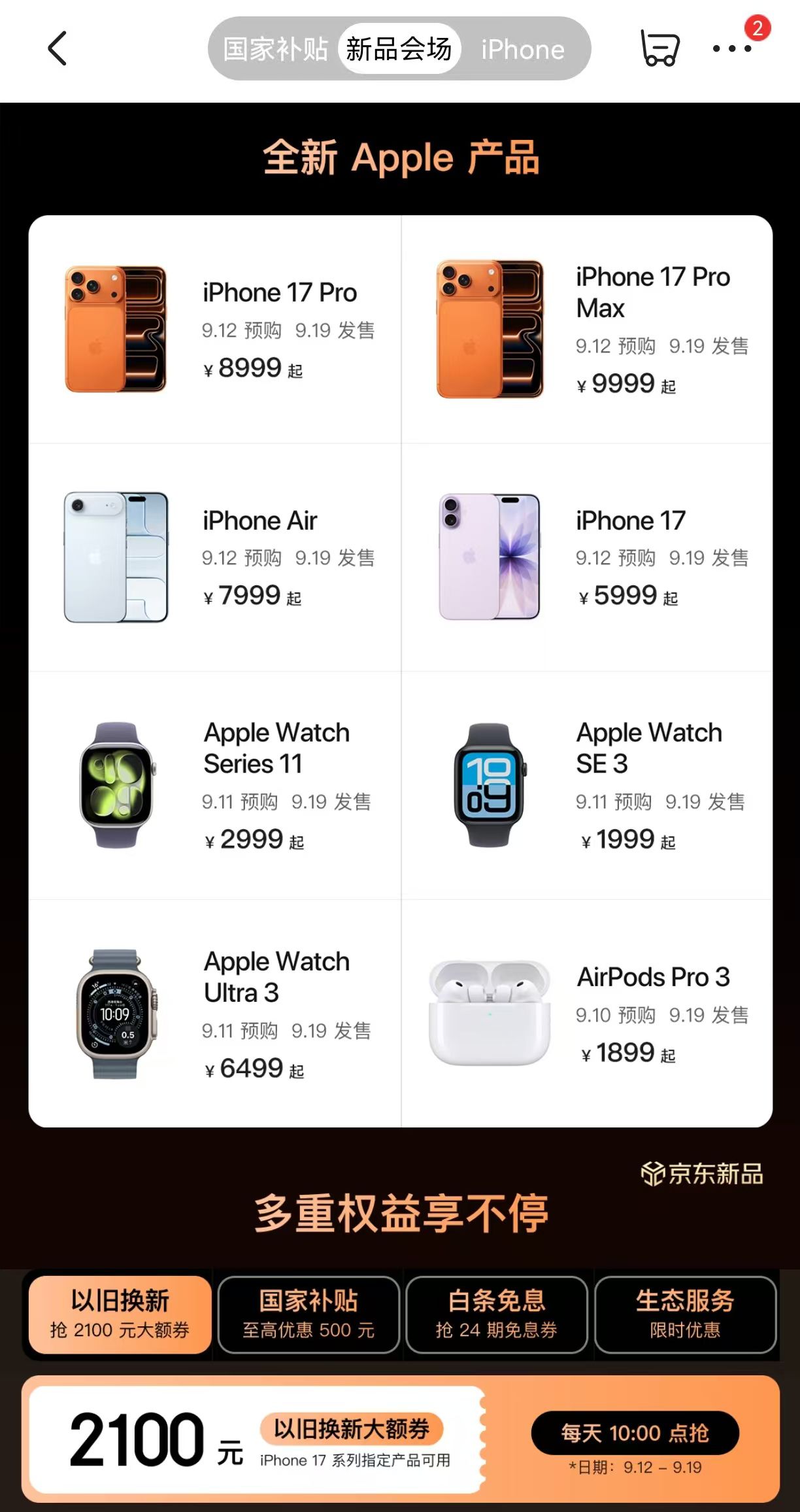Open the AirPods Pro 3 card
Image resolution: width=800 pixels, height=1512 pixels.
tap(587, 1014)
